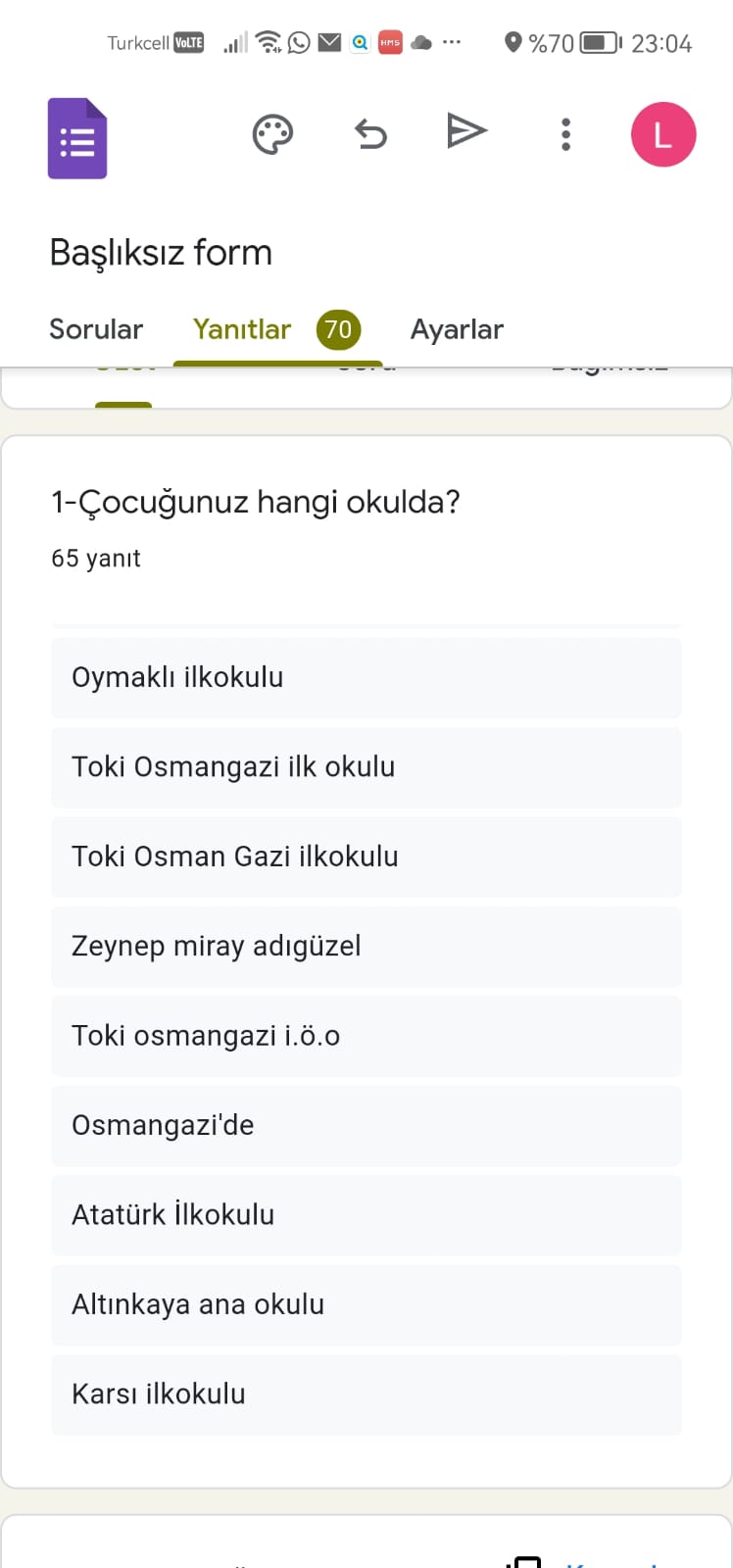Viewport: 733px width, 1568px height.
Task: Tap the HMS icon in the status bar
Action: [x=390, y=42]
